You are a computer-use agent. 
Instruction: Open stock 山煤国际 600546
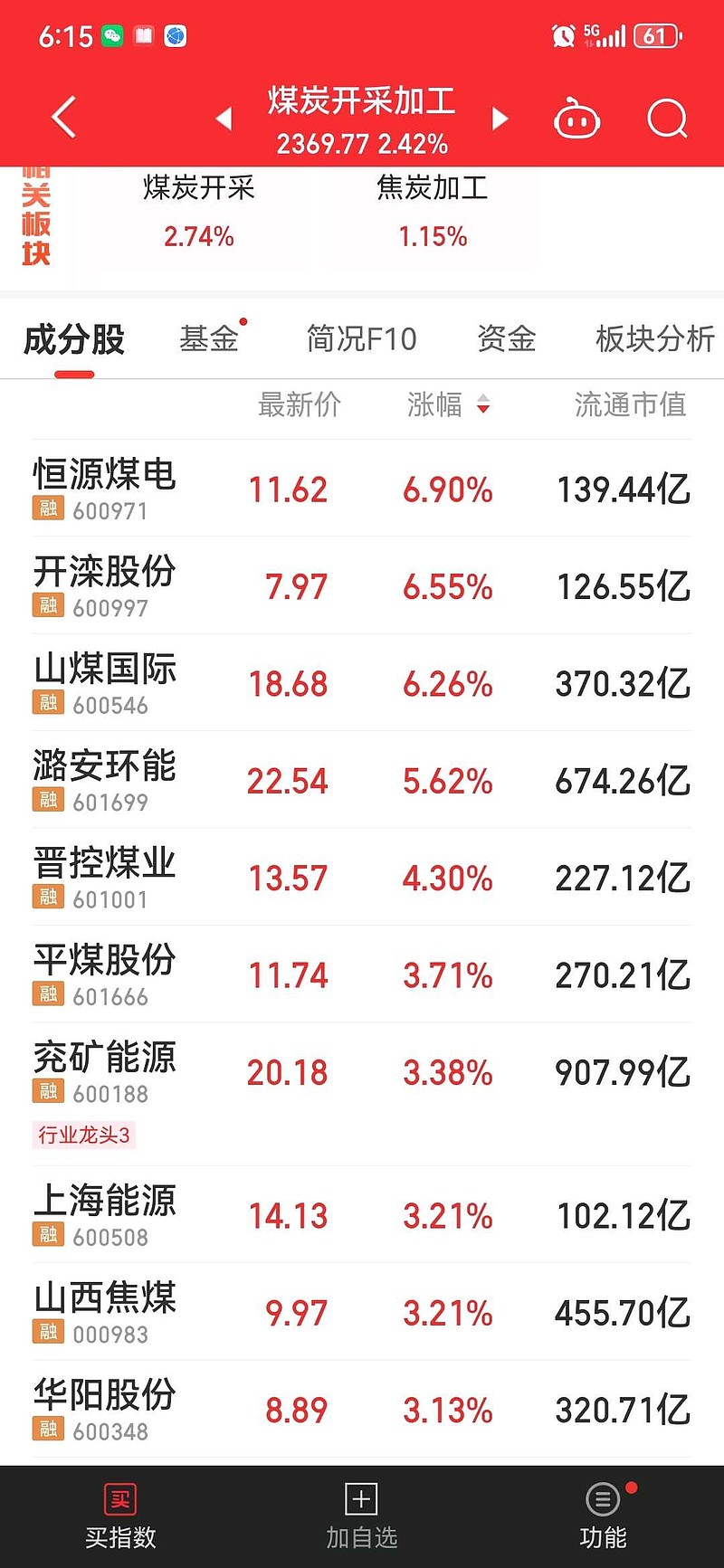362,683
